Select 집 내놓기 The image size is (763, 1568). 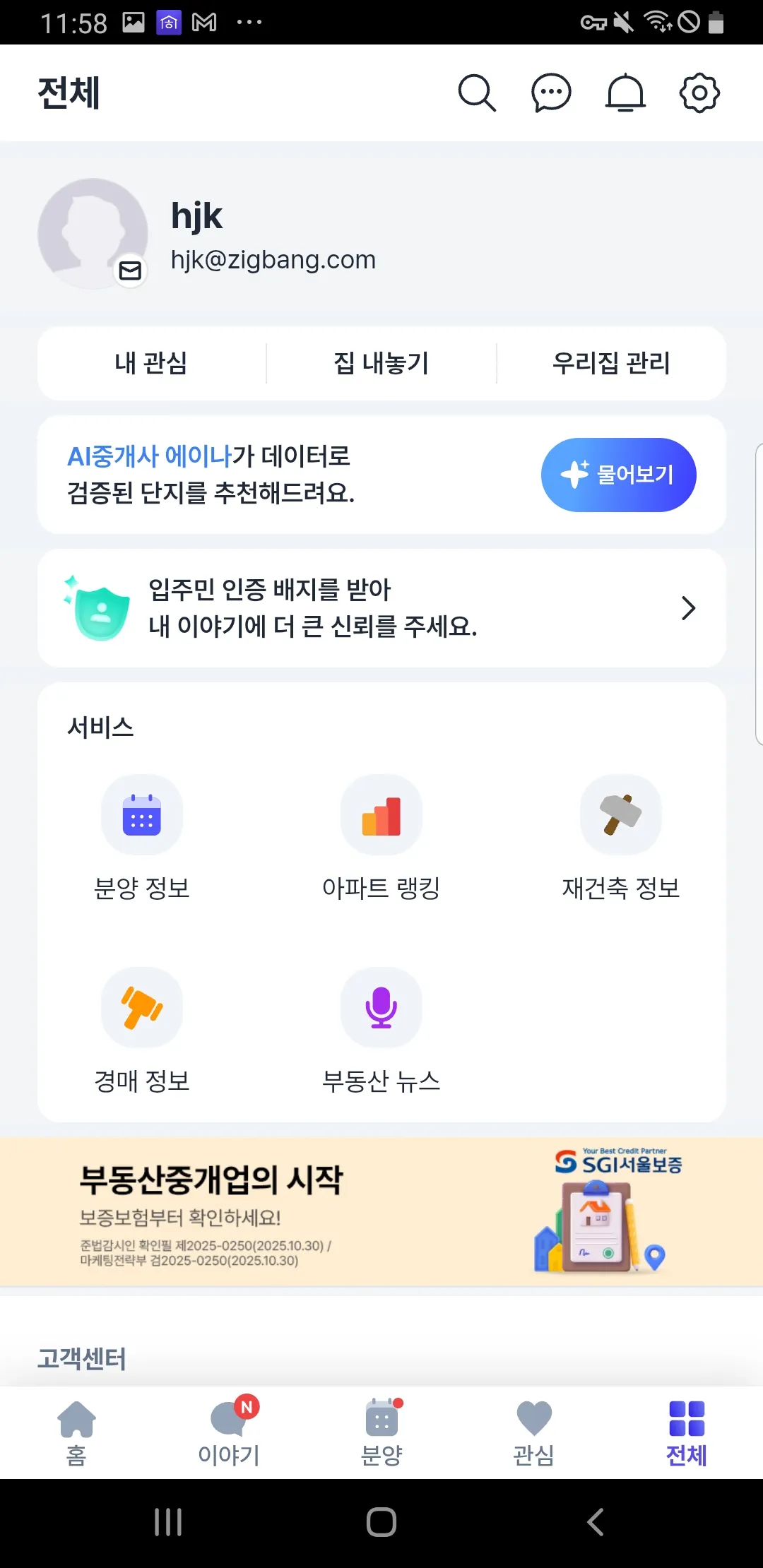[x=381, y=364]
